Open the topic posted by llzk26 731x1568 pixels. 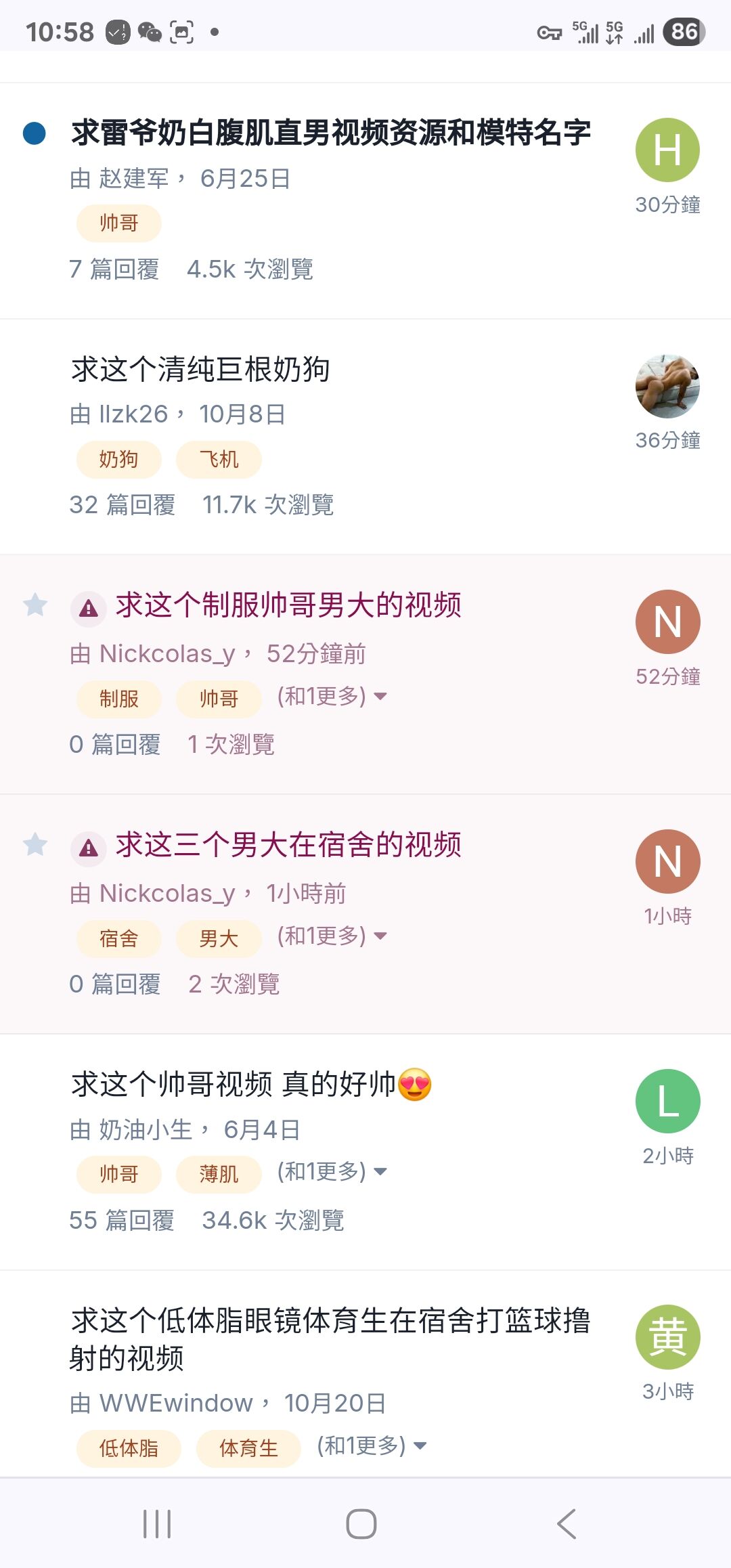point(200,370)
